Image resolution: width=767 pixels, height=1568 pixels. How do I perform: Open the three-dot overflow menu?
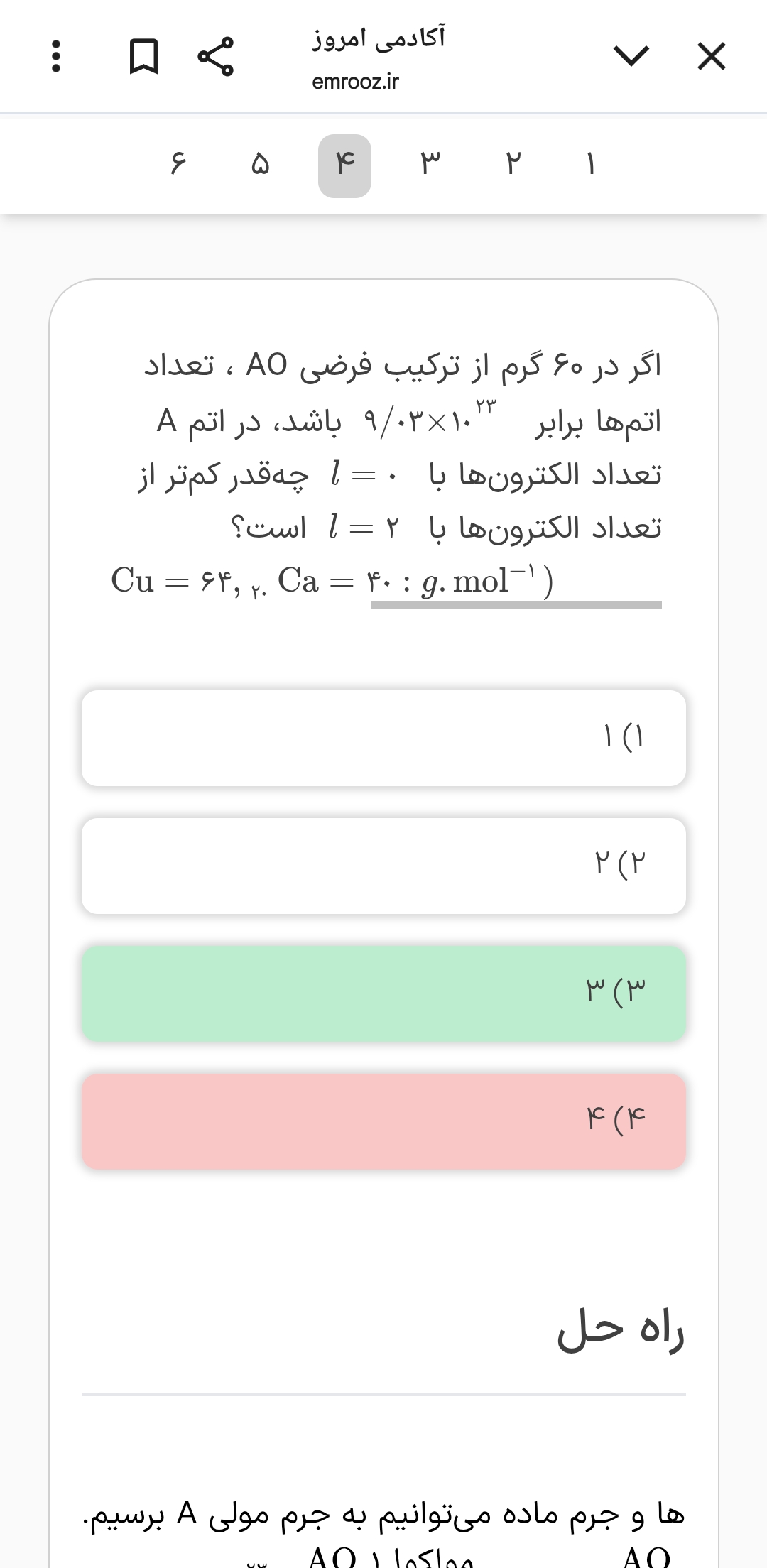(x=57, y=57)
